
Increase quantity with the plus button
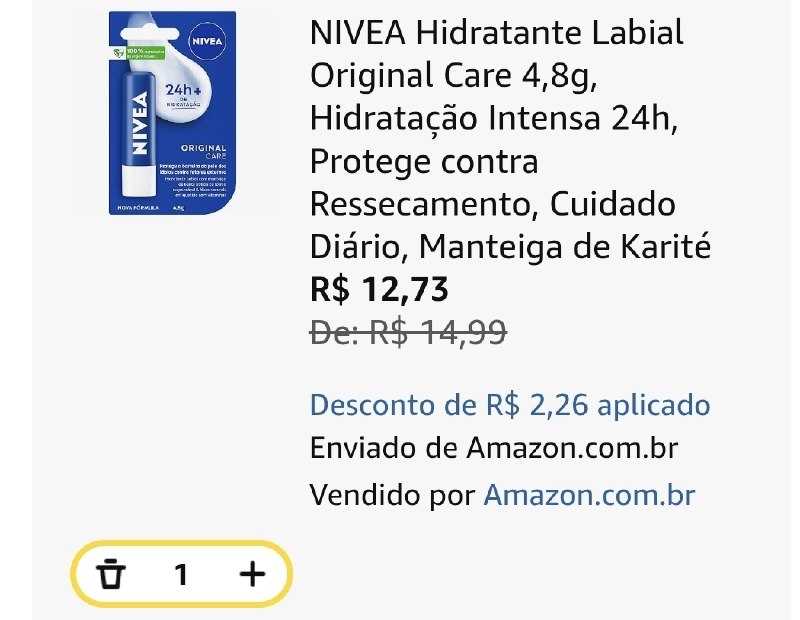pos(252,574)
